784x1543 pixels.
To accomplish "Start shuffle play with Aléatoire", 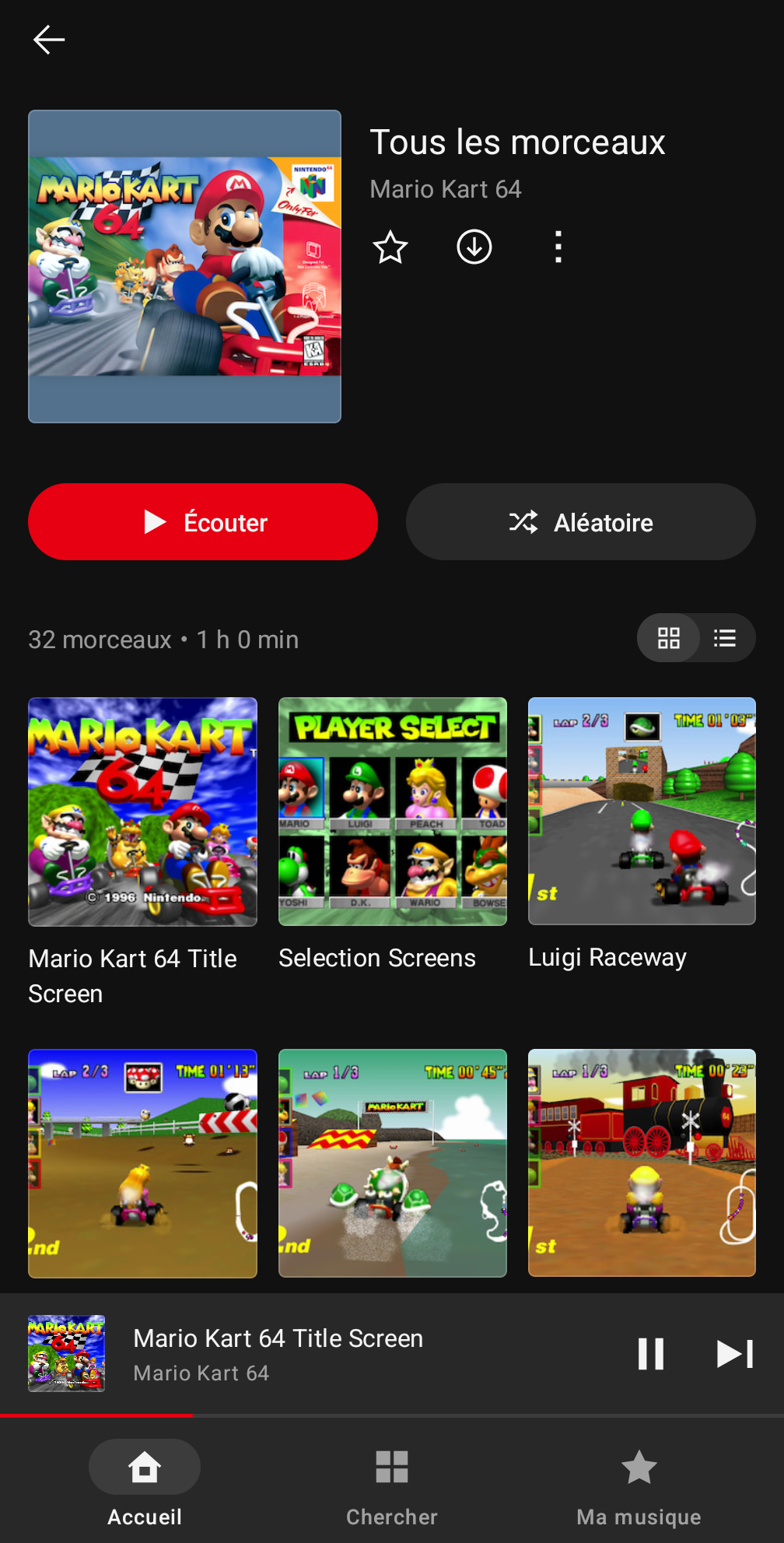I will pos(581,522).
